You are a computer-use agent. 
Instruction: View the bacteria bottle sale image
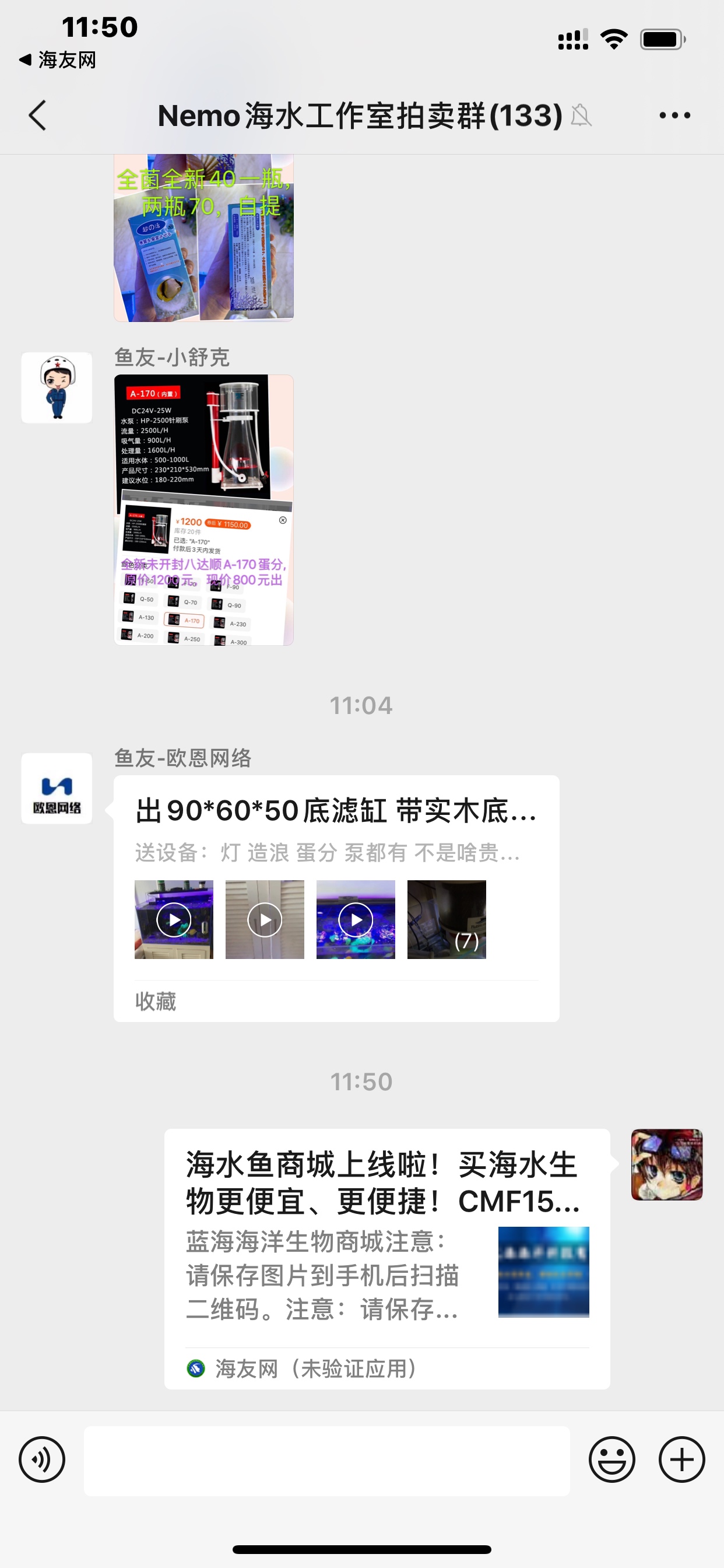coord(204,238)
